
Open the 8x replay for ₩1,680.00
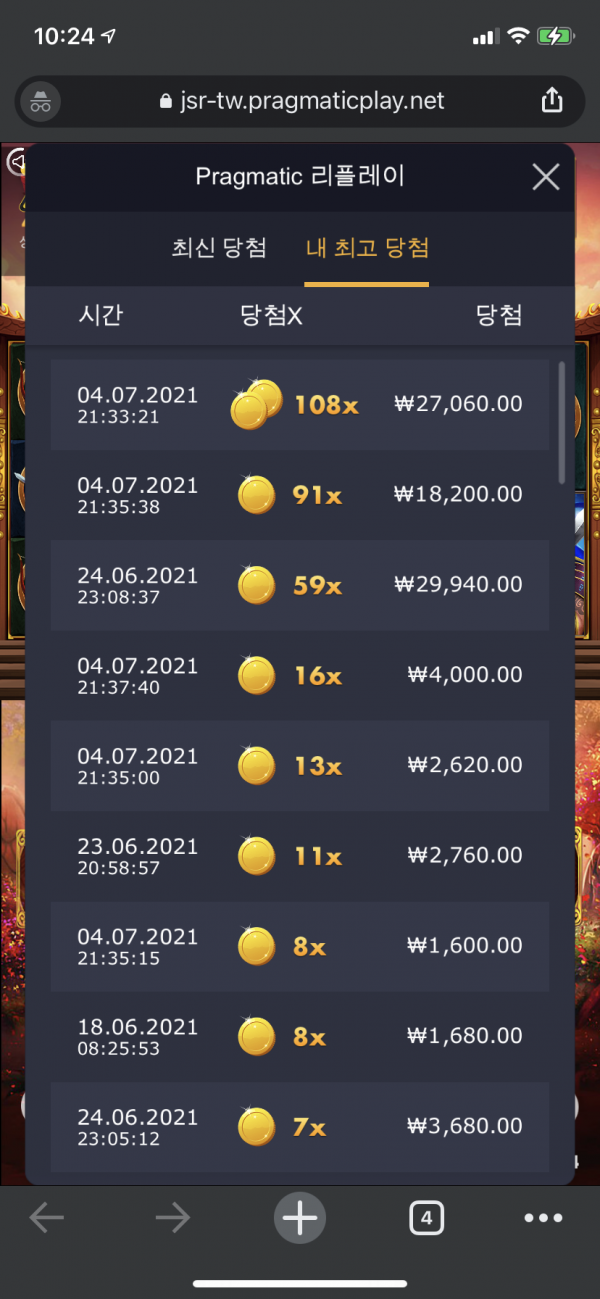point(300,1037)
